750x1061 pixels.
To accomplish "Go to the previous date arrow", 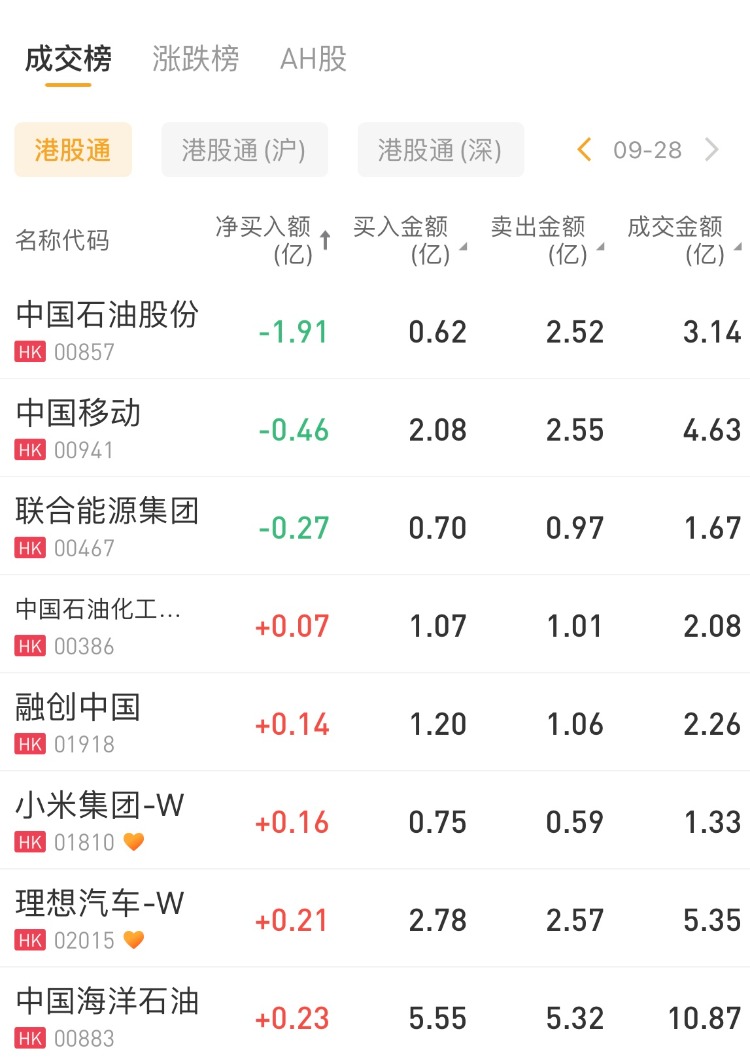I will click(x=585, y=150).
